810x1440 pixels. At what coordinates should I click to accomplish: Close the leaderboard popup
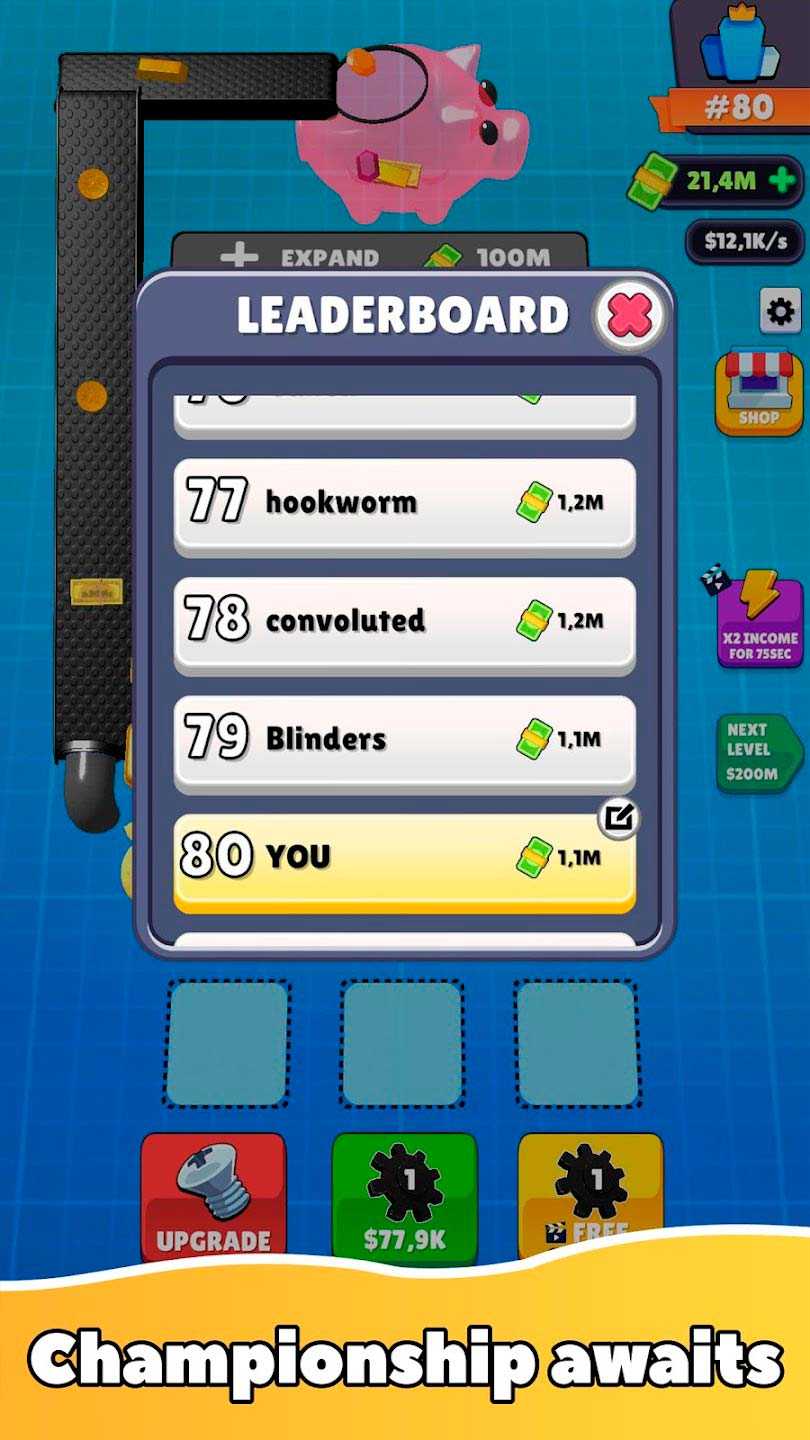630,316
